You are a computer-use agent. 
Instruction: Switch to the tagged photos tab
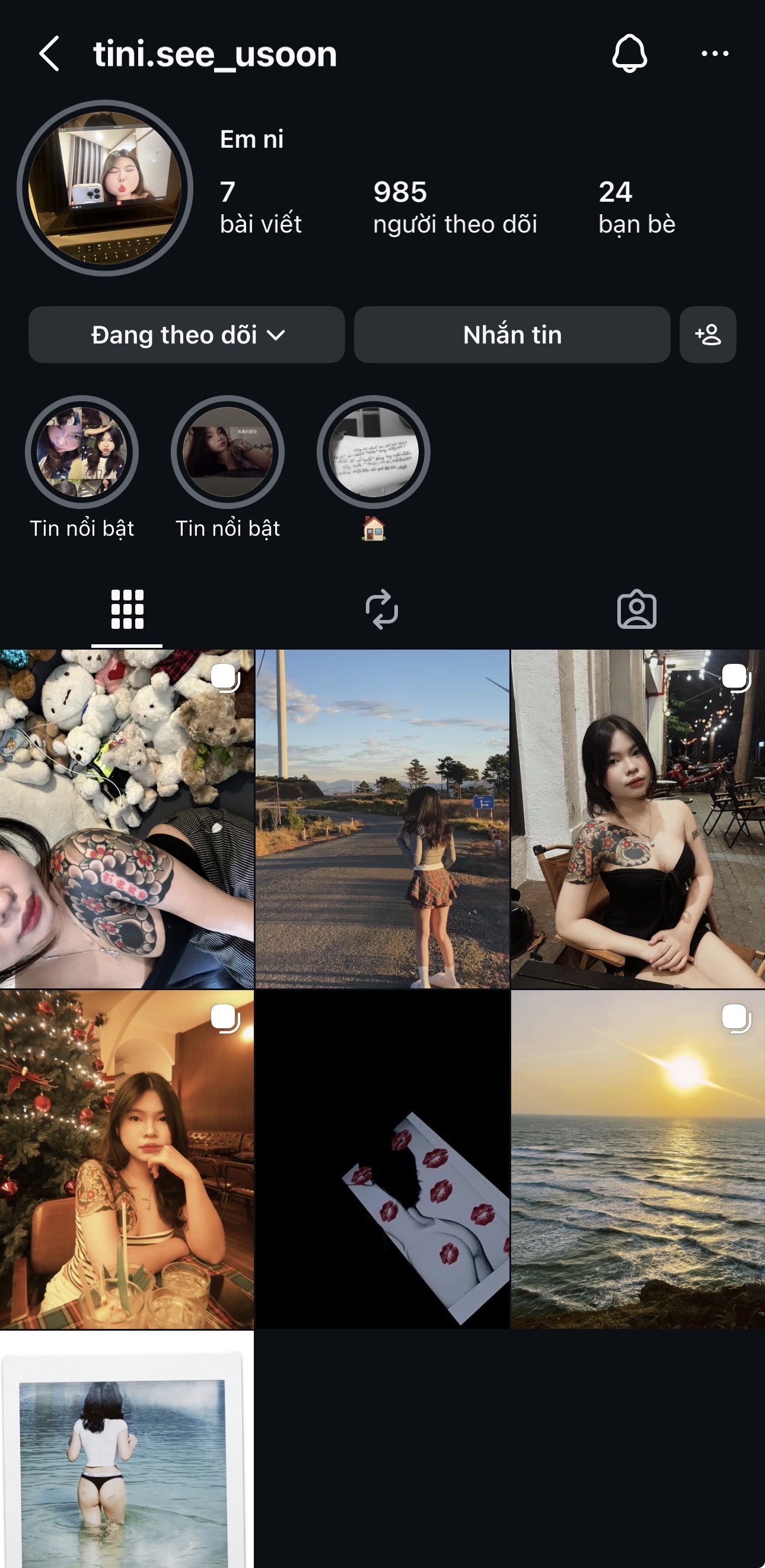click(x=636, y=609)
